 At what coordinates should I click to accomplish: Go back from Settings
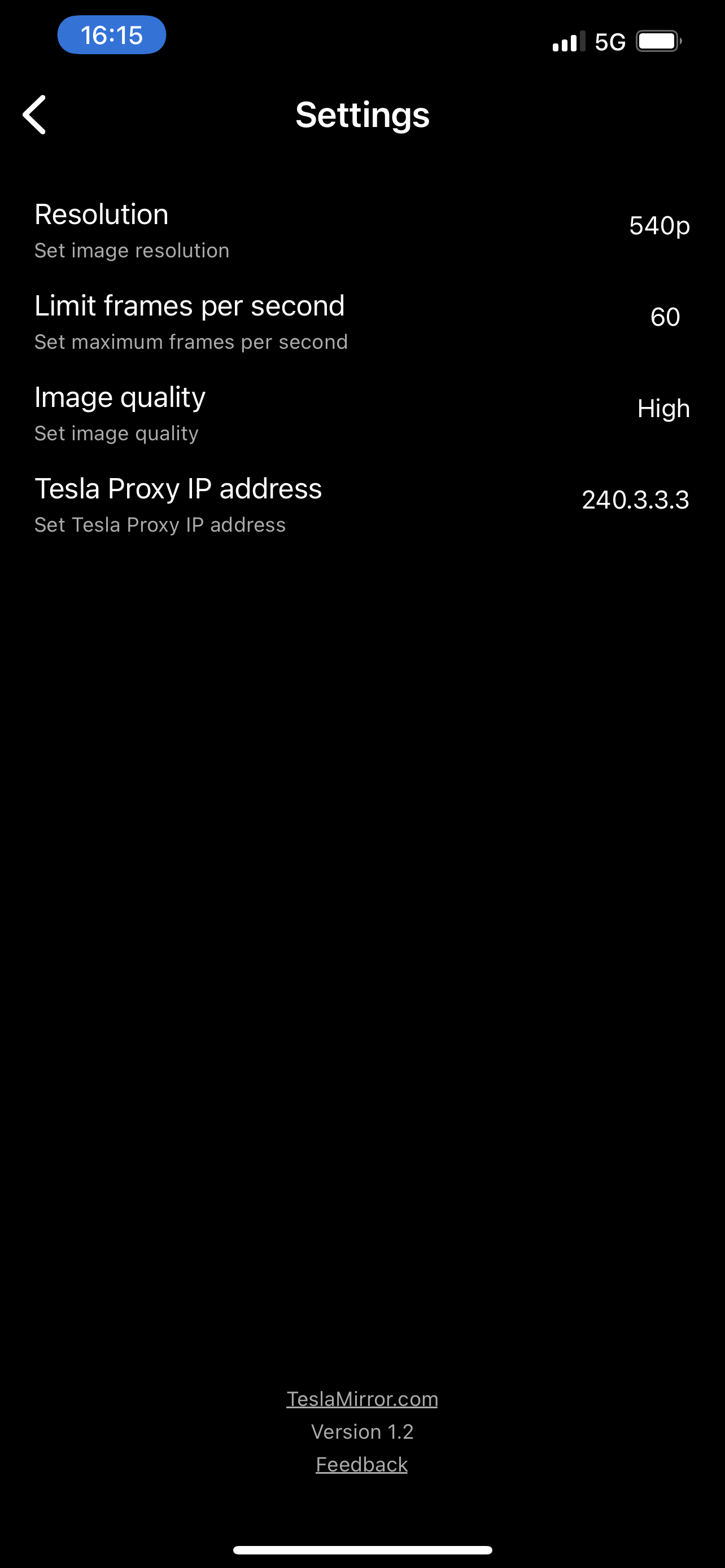click(34, 115)
